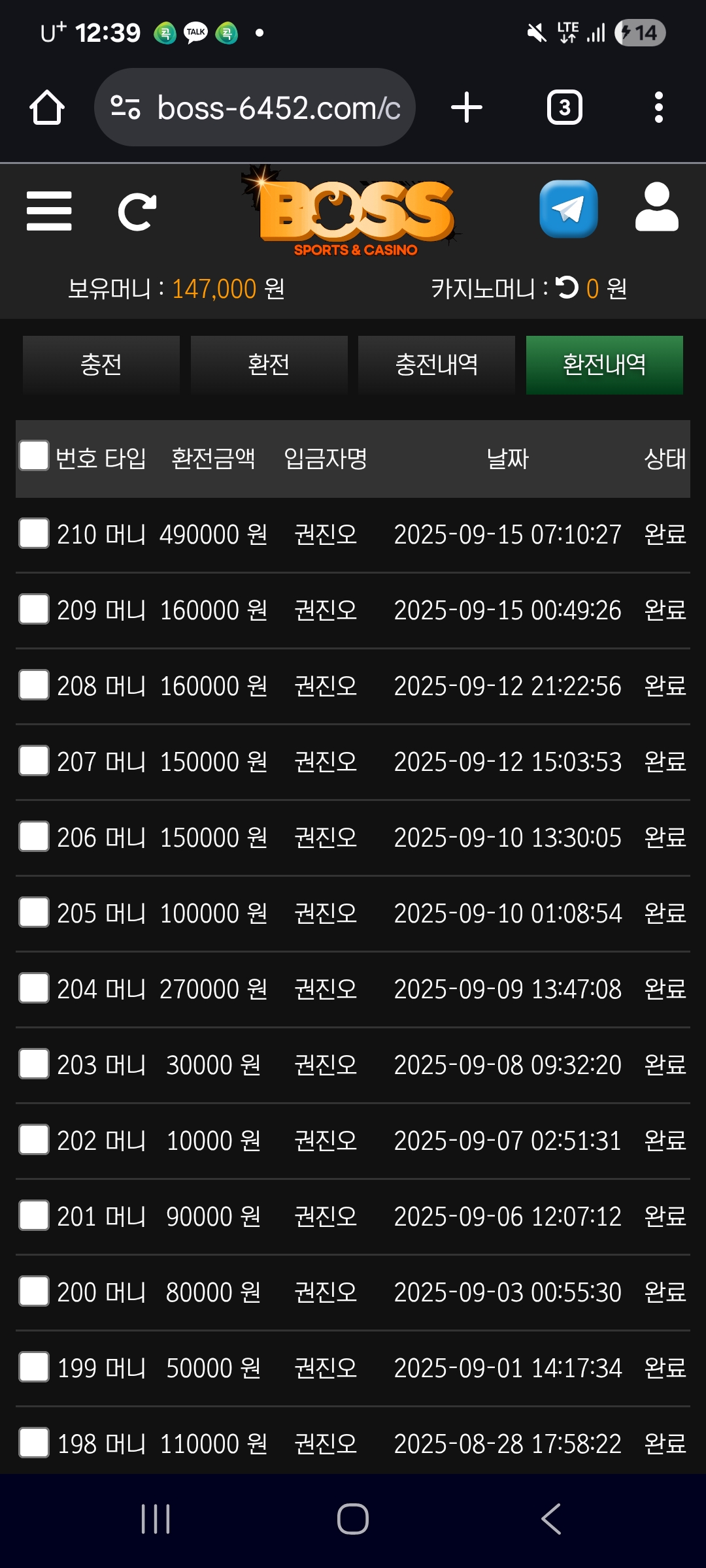Refresh the 카지노머니 balance
The image size is (706, 1568).
coord(567,287)
